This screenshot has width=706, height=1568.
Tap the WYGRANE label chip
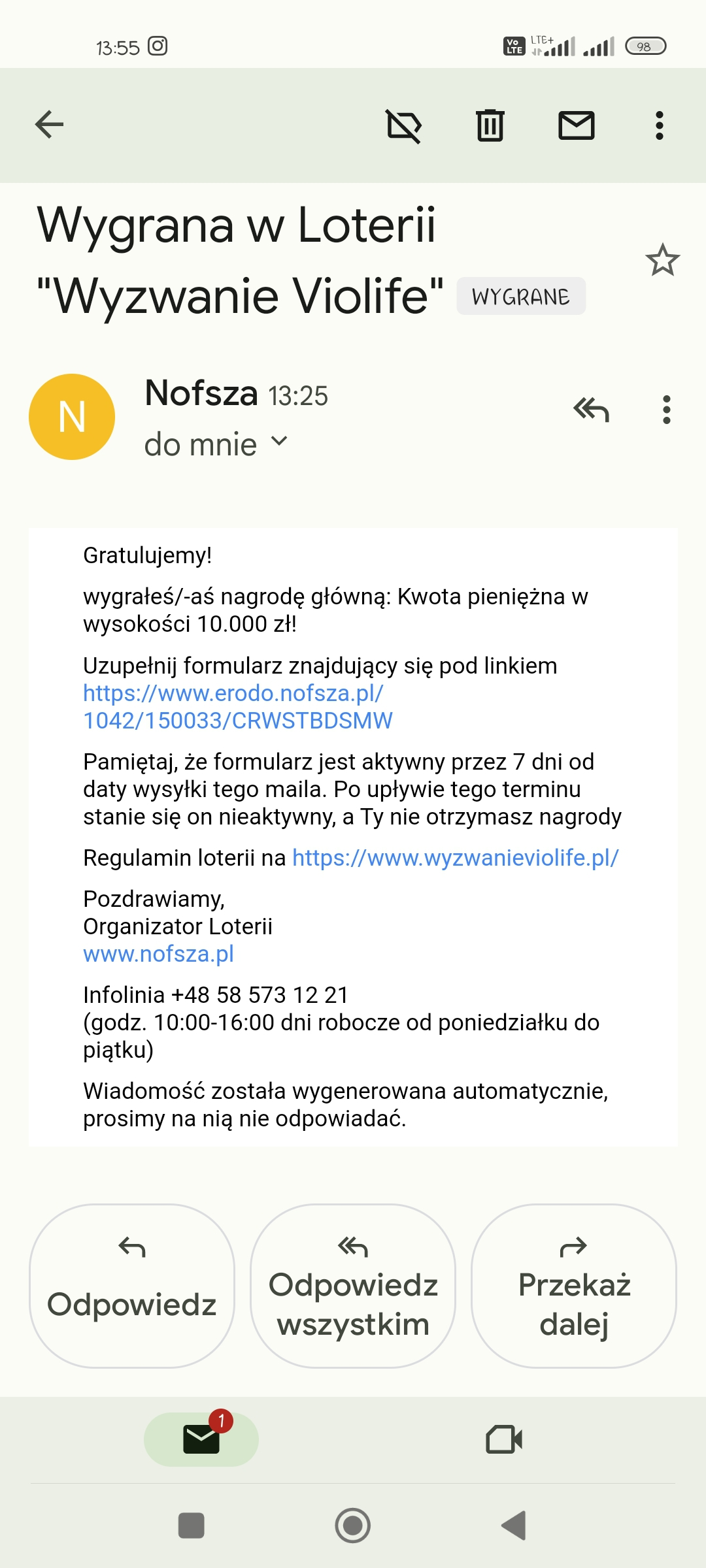click(520, 297)
